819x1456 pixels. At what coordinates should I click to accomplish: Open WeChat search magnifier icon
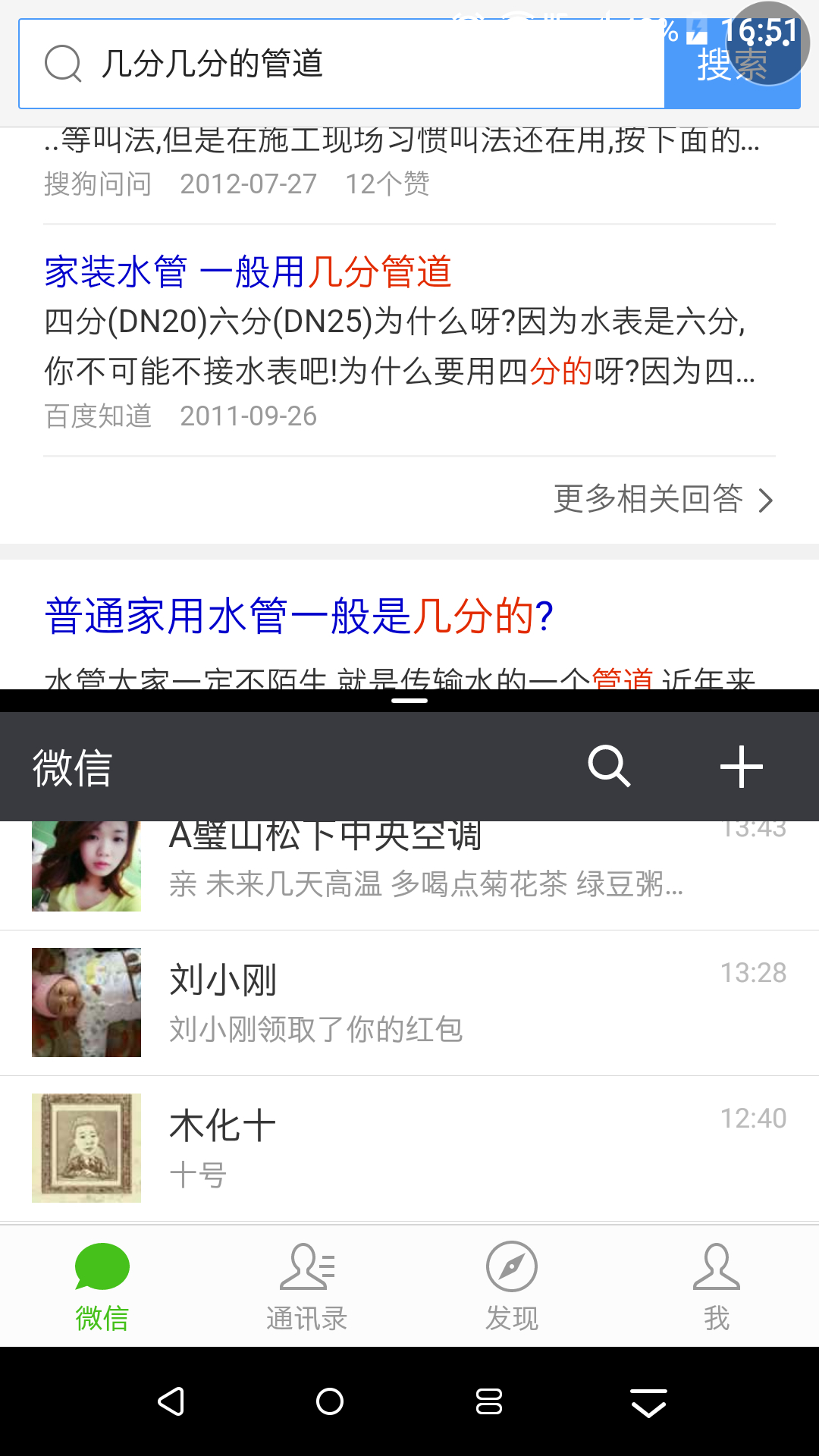coord(609,766)
